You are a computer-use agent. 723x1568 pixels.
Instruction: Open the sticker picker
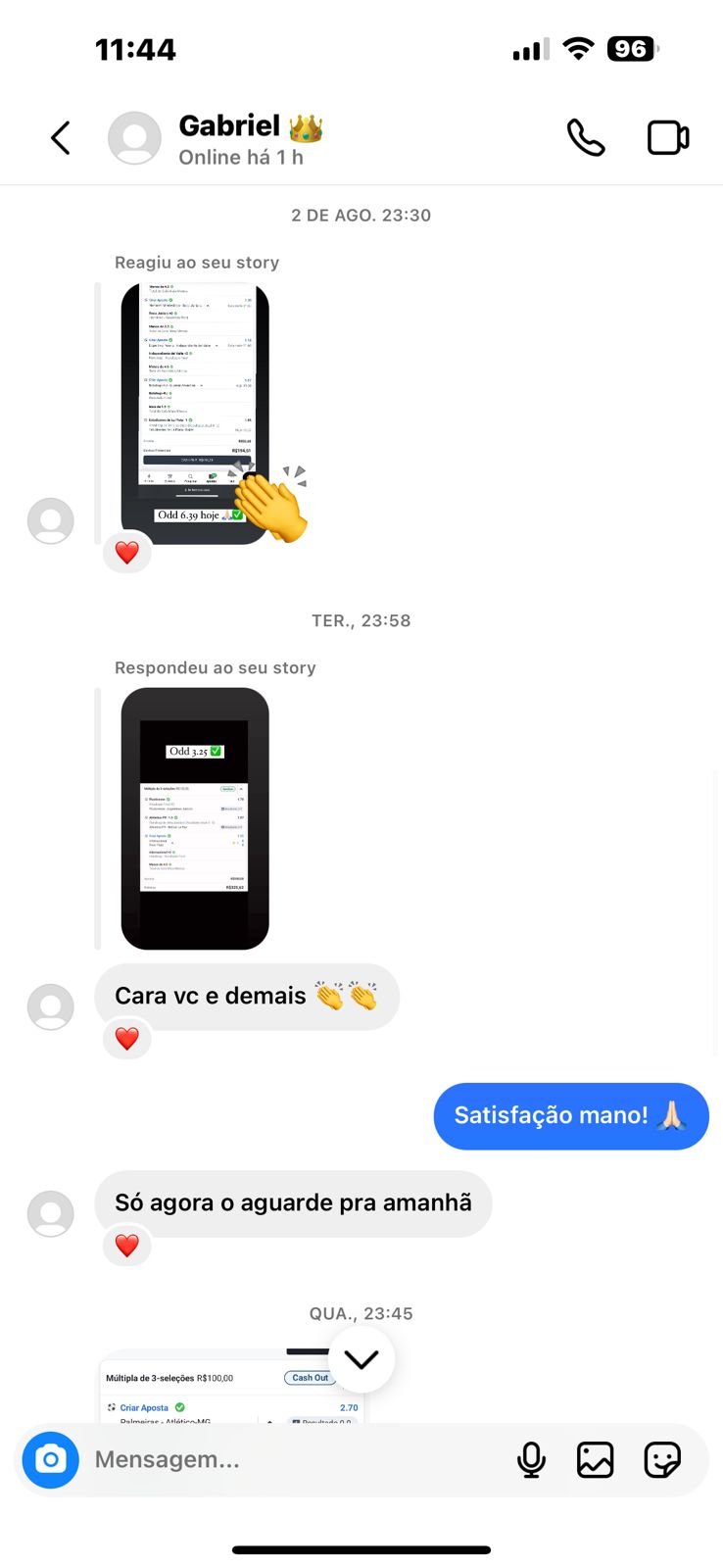coord(662,1459)
